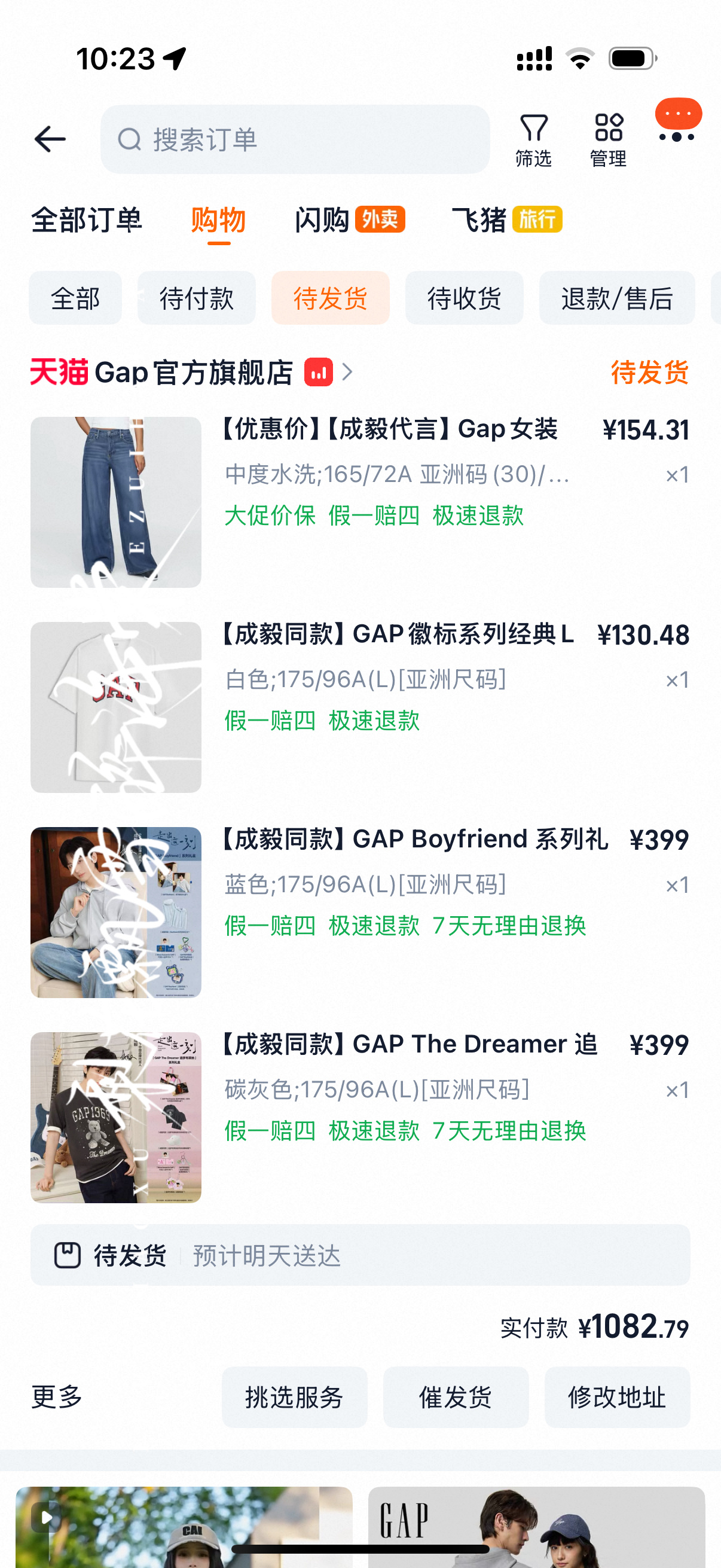The height and width of the screenshot is (1568, 721).
Task: Open the 筛选 filter icon
Action: pos(534,138)
